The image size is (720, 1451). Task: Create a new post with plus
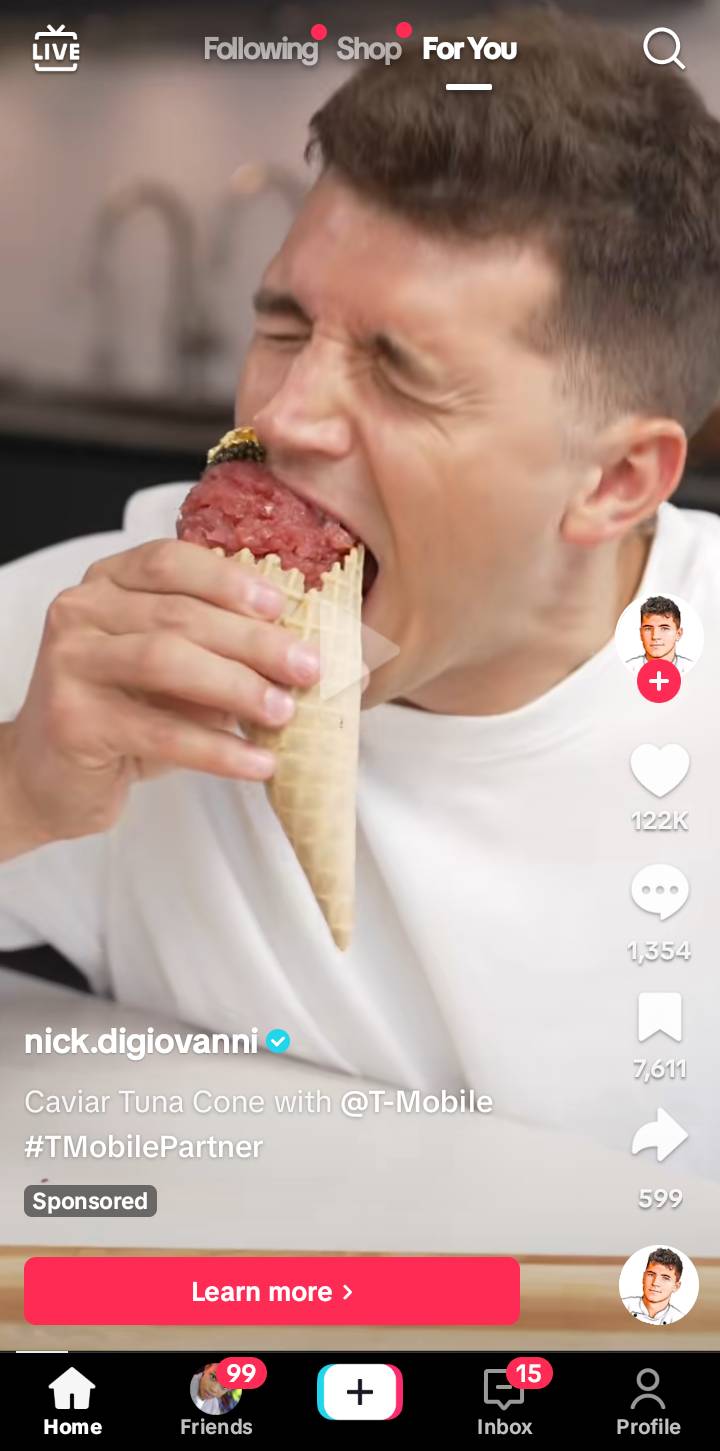(x=360, y=1392)
